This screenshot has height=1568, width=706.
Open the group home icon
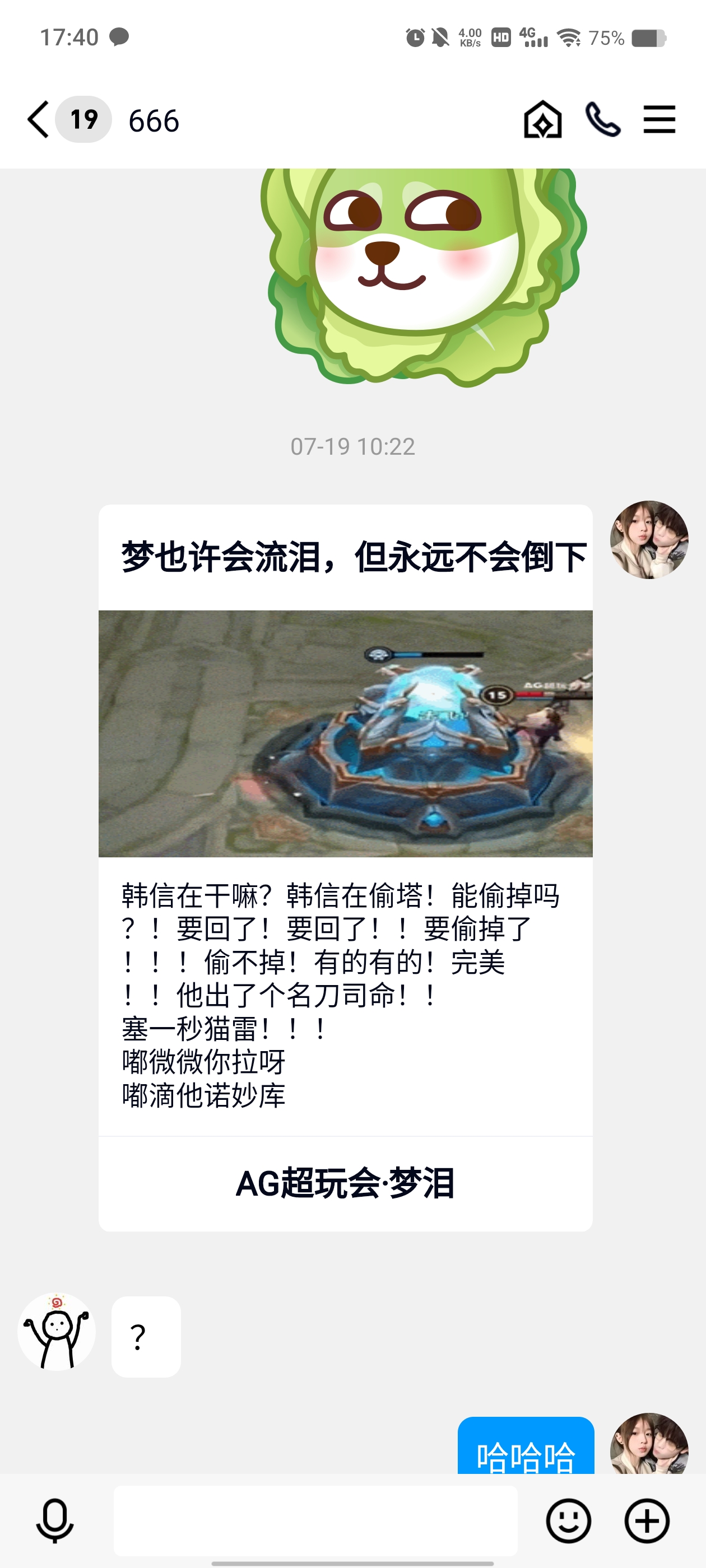(542, 119)
